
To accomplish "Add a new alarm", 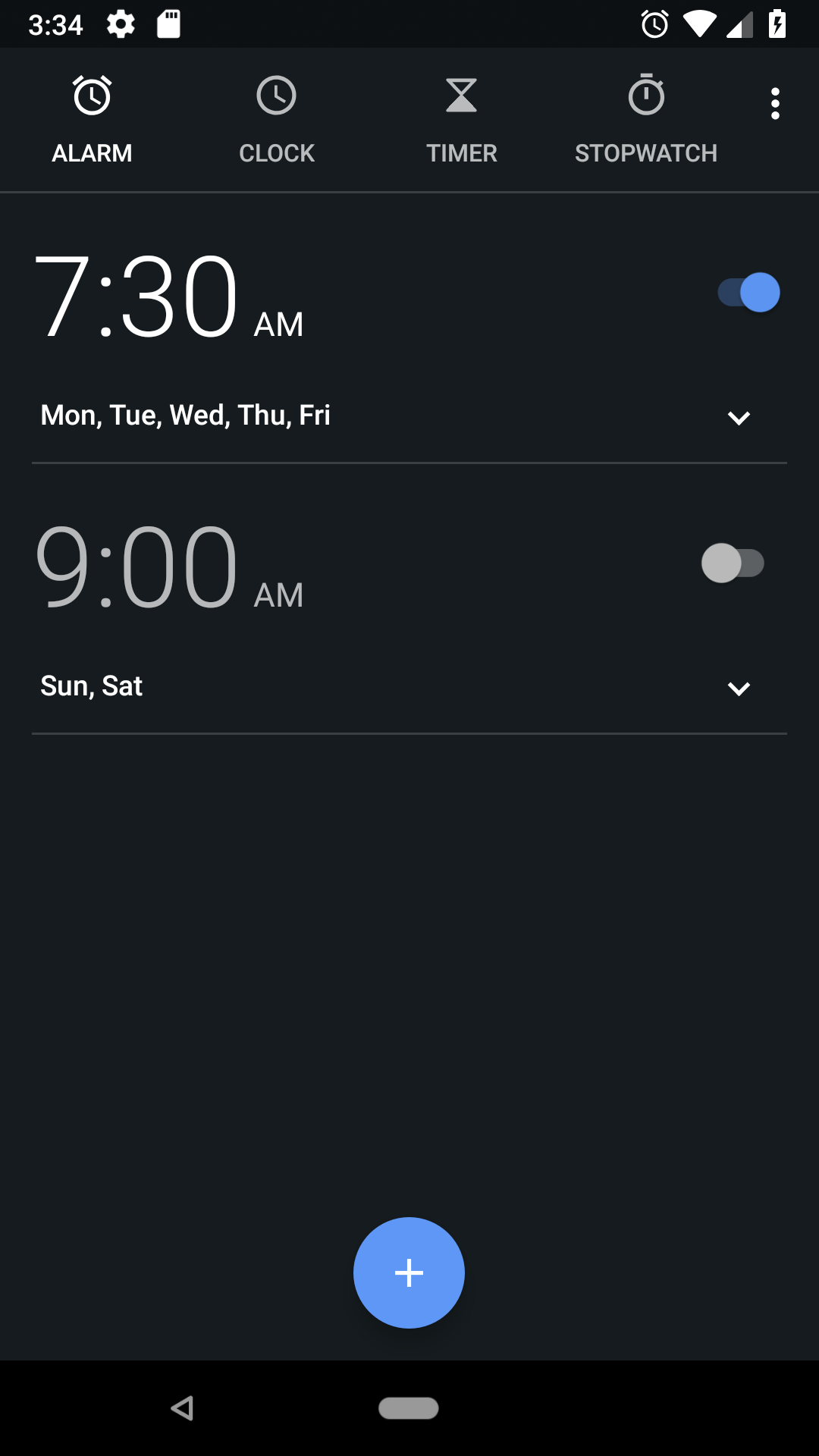I will [409, 1272].
